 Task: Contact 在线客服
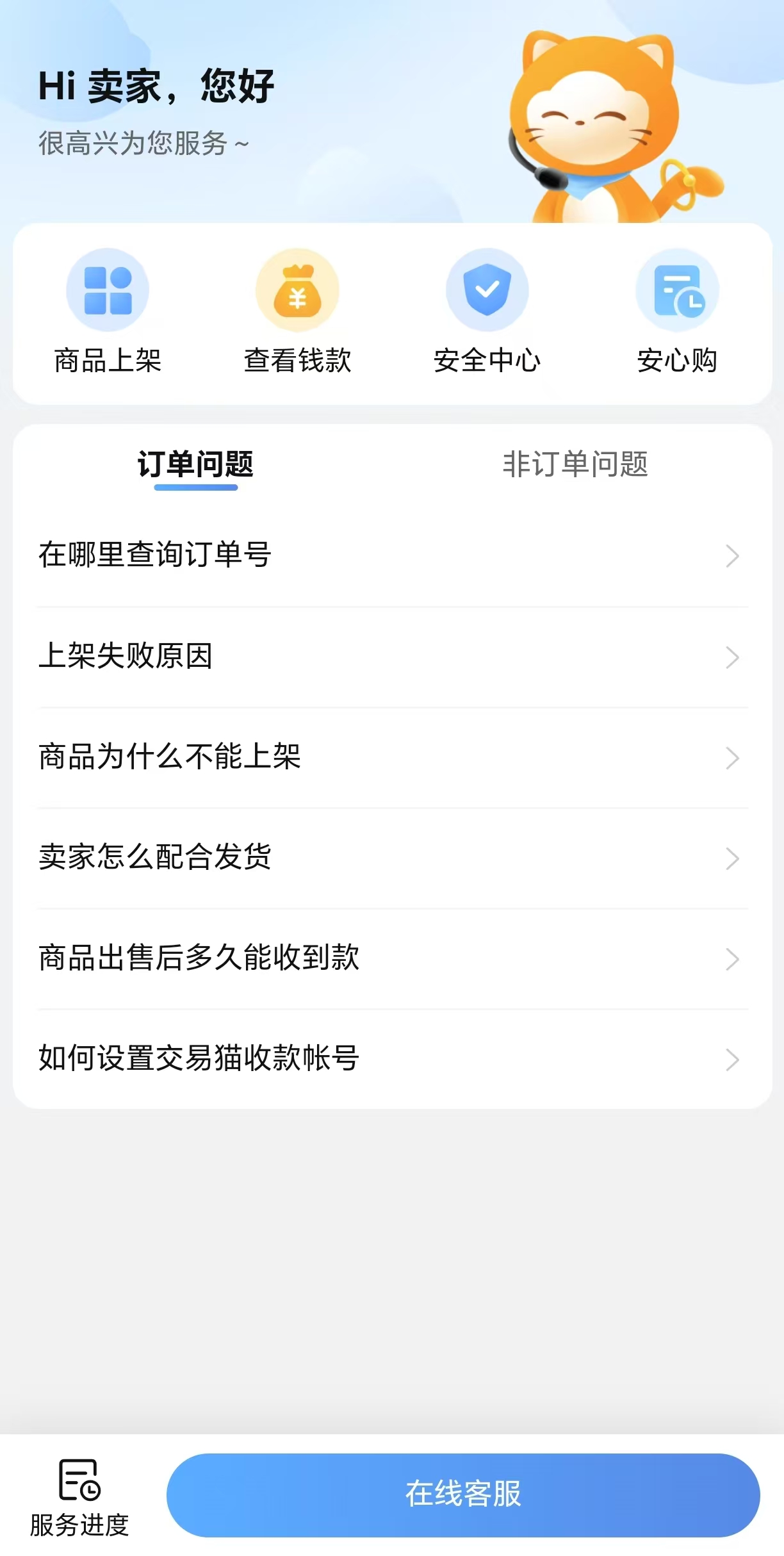462,1495
